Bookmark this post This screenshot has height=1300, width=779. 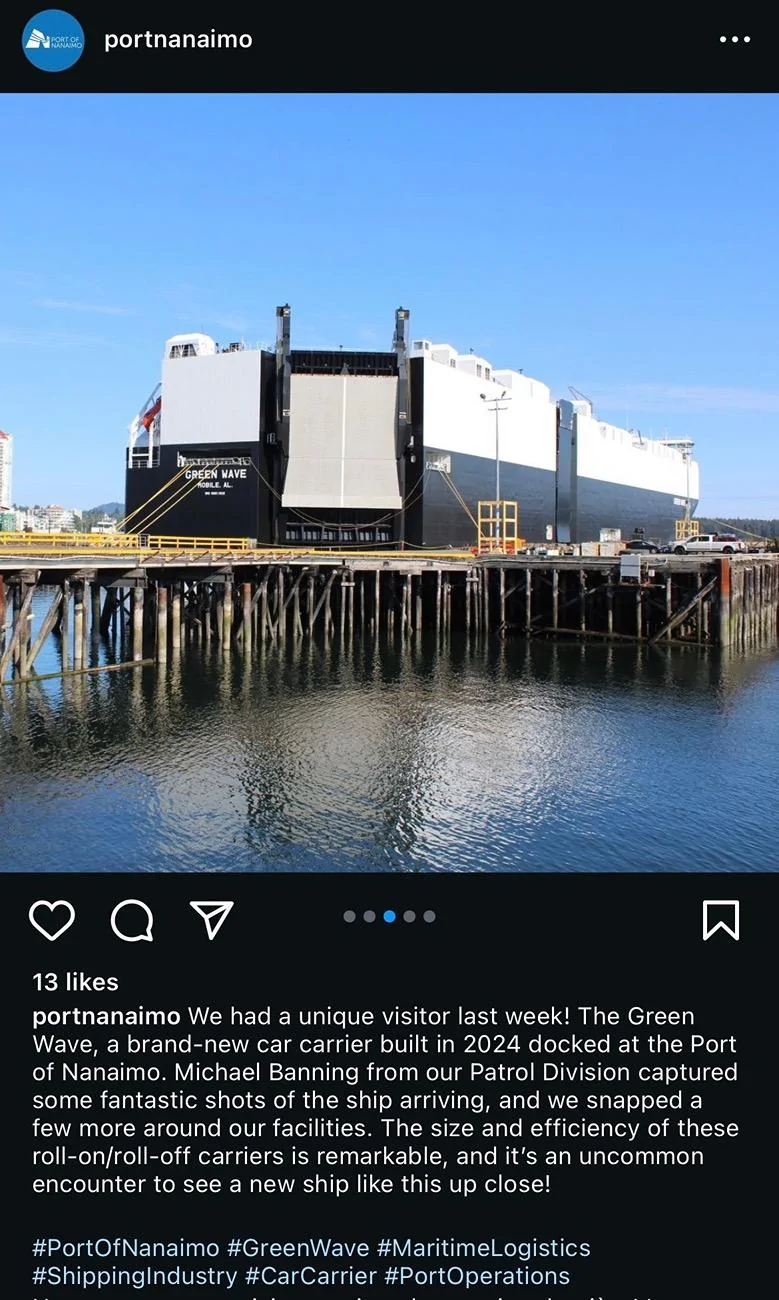[x=720, y=920]
